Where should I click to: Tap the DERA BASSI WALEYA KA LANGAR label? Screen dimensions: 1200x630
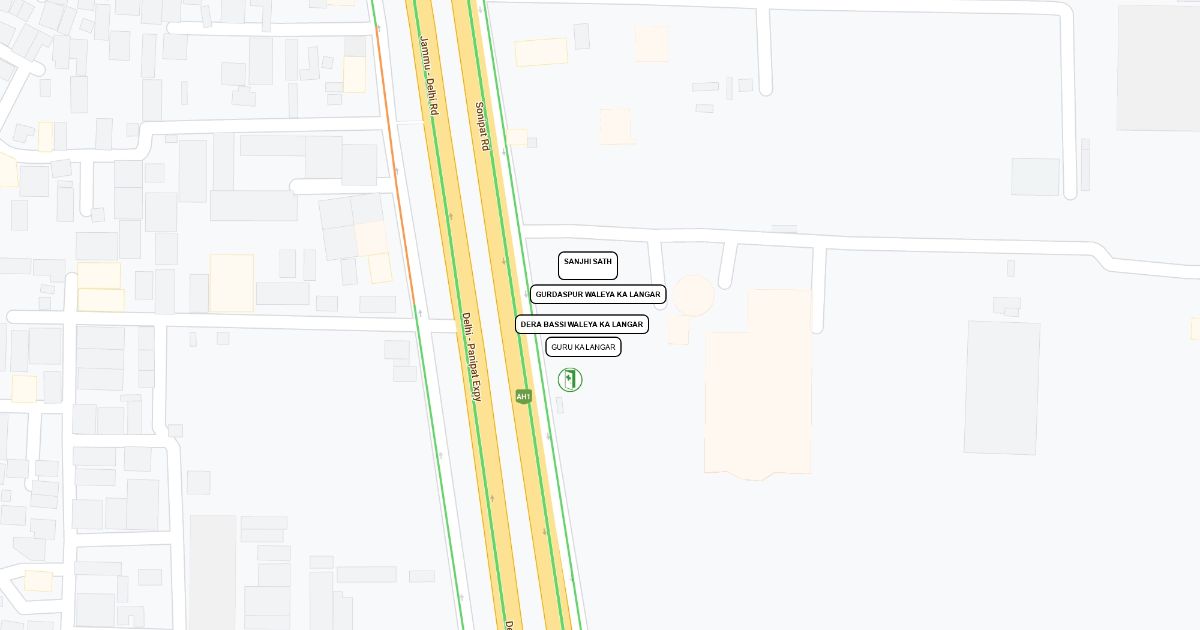pyautogui.click(x=581, y=324)
